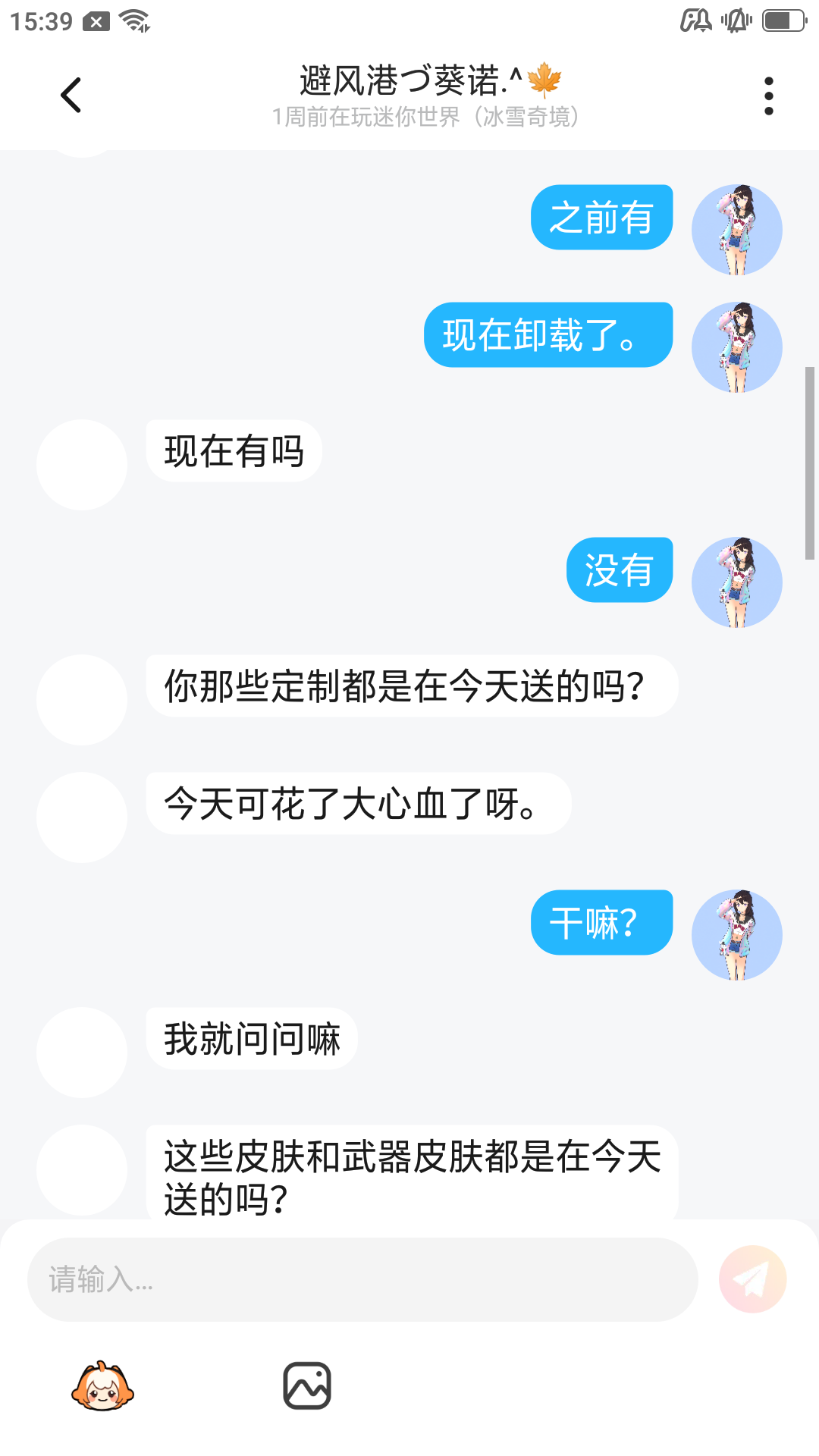View my avatar beside 之前有
The height and width of the screenshot is (1456, 819).
pyautogui.click(x=736, y=230)
